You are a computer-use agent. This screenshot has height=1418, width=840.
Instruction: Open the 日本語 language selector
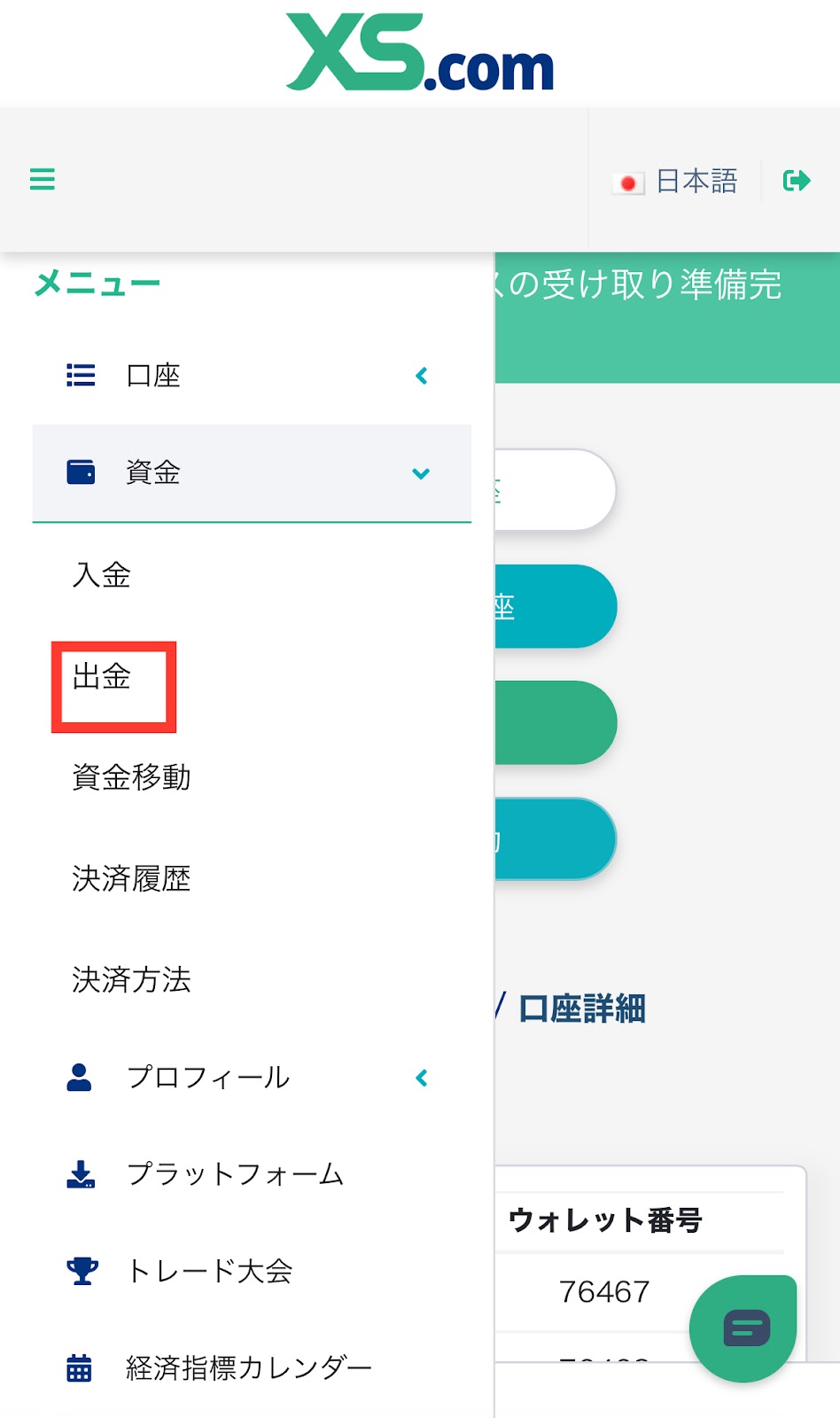tap(675, 182)
